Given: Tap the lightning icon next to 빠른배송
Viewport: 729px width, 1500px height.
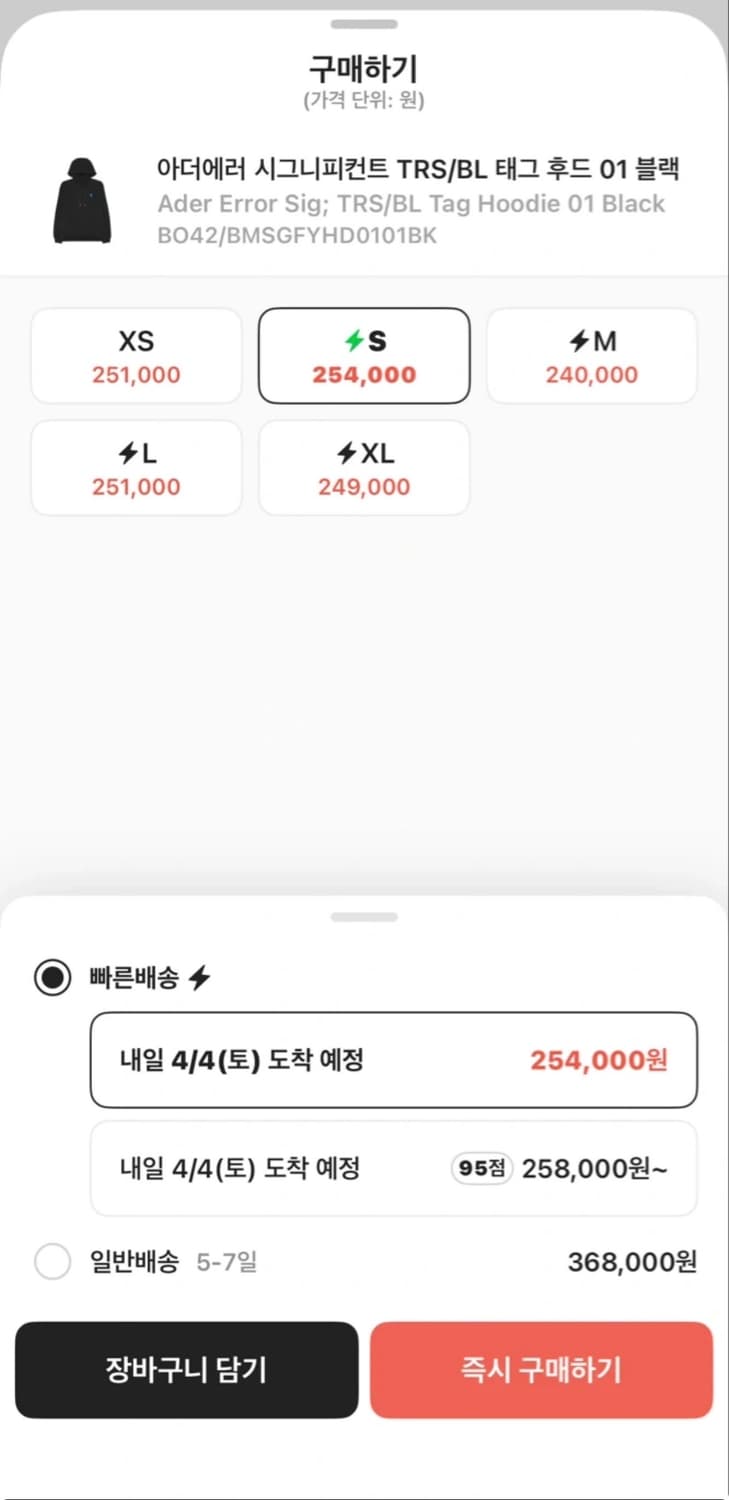Looking at the screenshot, I should click(x=202, y=977).
